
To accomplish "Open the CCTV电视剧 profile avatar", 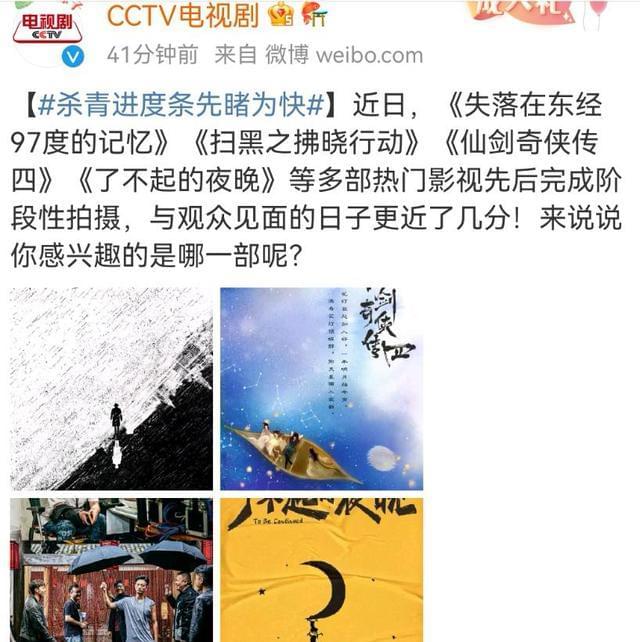I will tap(46, 32).
